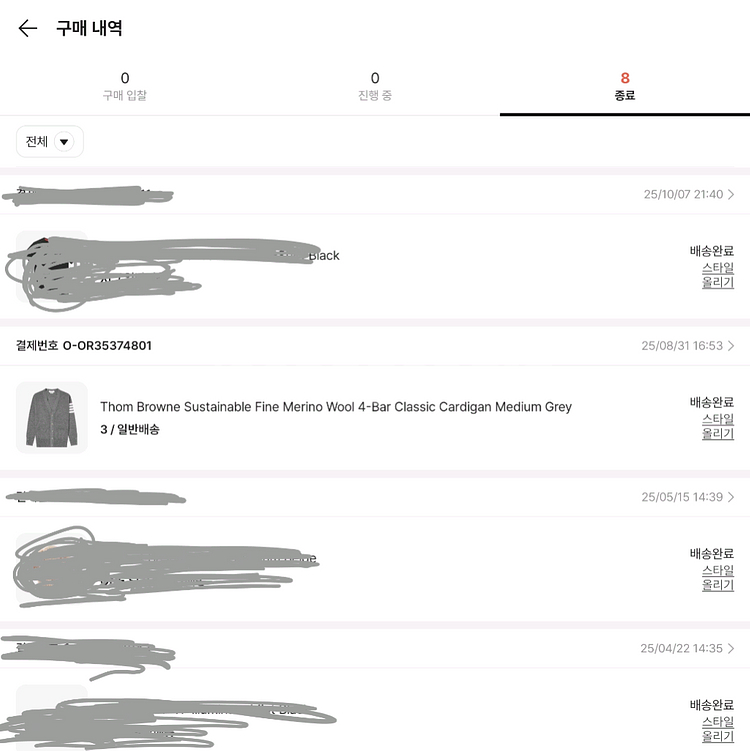
Task: Click 스타일 올리기 on the Thom Browne order
Action: (716, 425)
